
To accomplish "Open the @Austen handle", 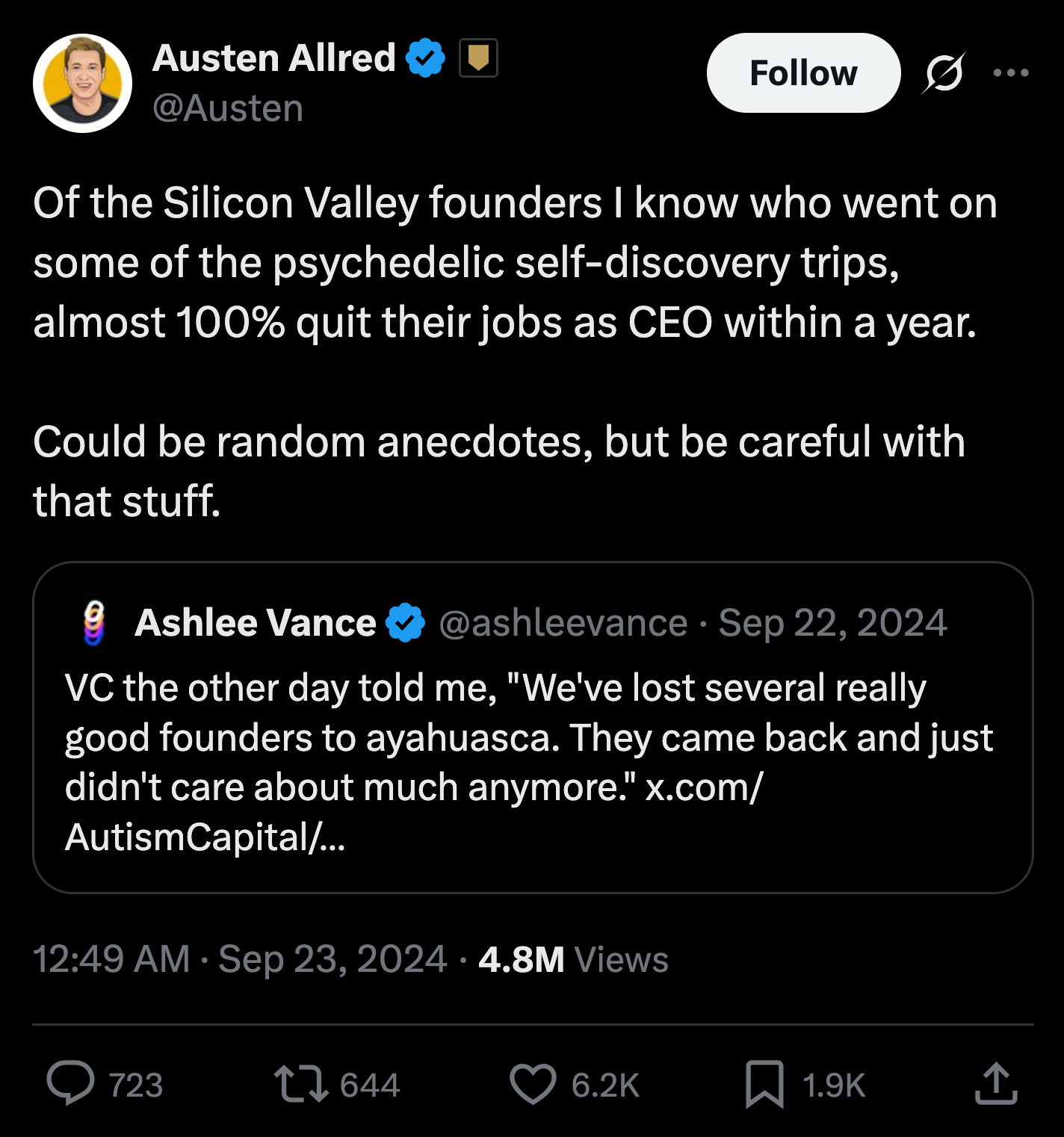I will 228,108.
